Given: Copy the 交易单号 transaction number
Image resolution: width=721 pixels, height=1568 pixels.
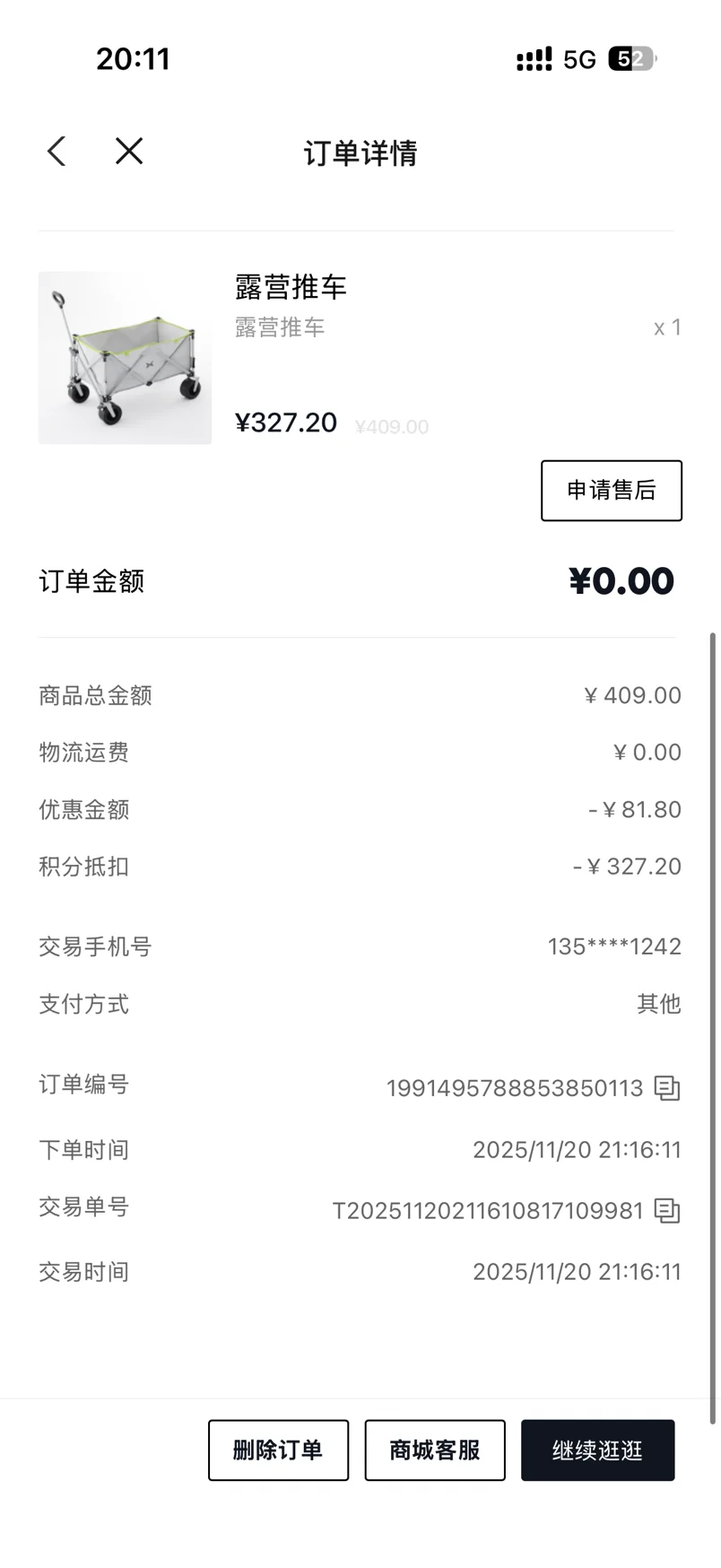Looking at the screenshot, I should pyautogui.click(x=667, y=1211).
